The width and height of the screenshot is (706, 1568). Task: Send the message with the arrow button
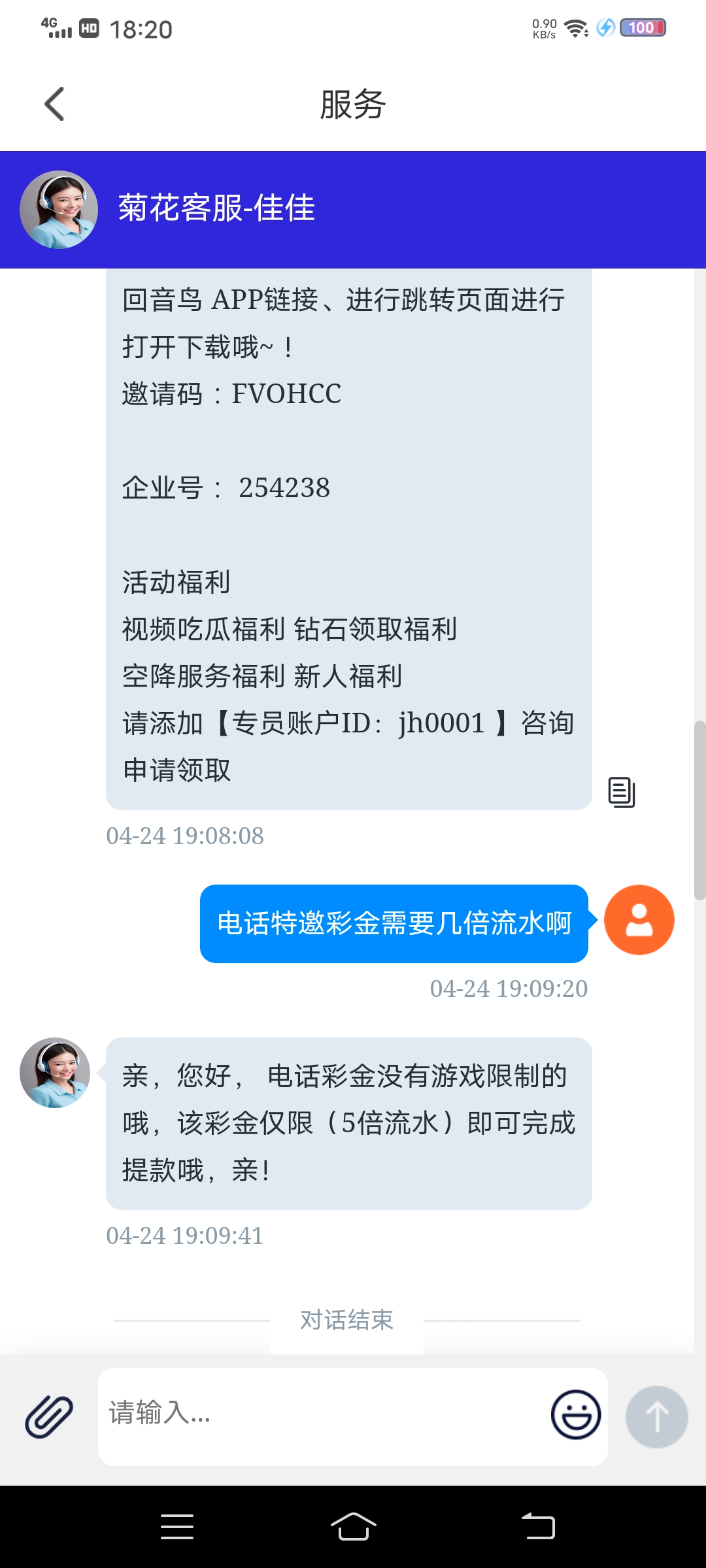point(656,1416)
